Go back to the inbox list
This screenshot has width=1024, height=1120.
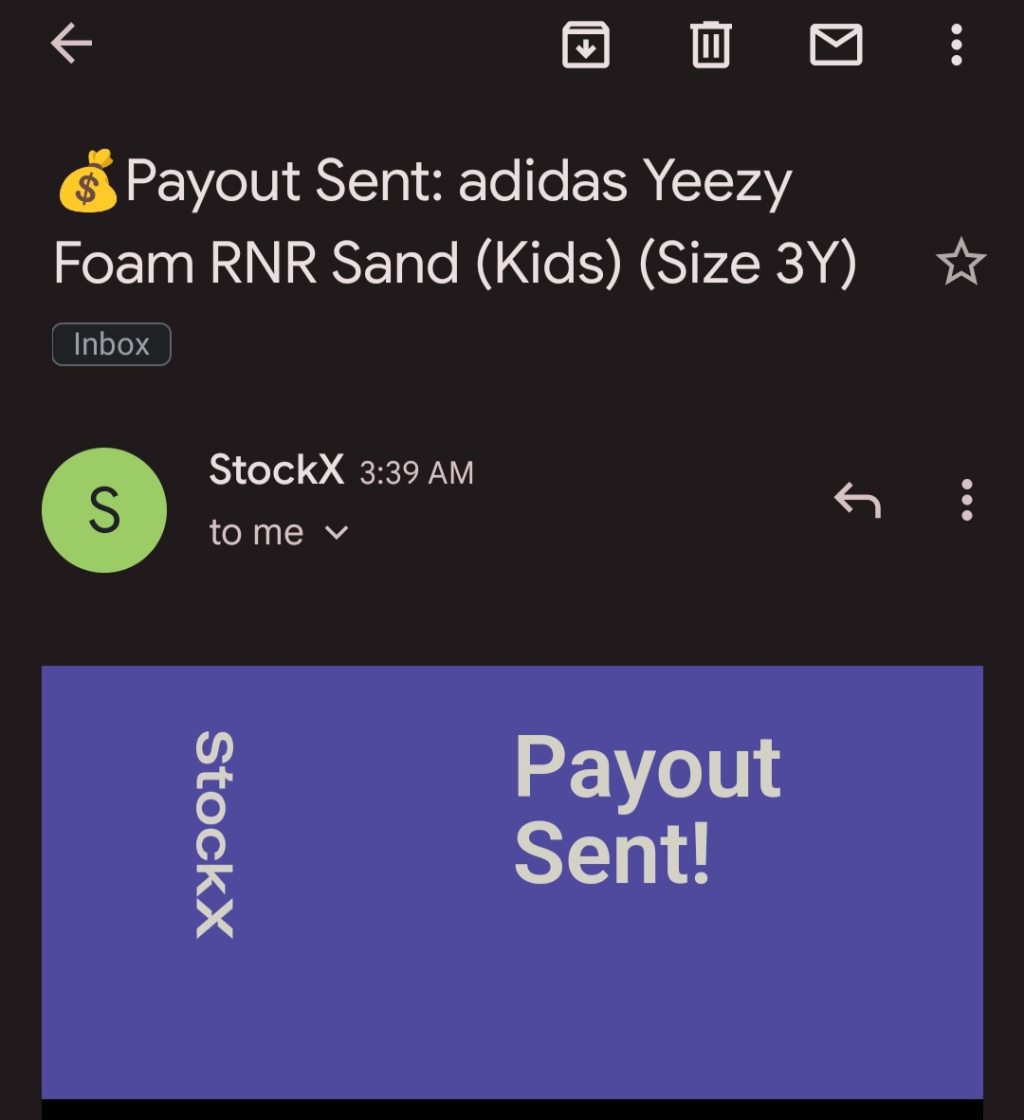71,44
